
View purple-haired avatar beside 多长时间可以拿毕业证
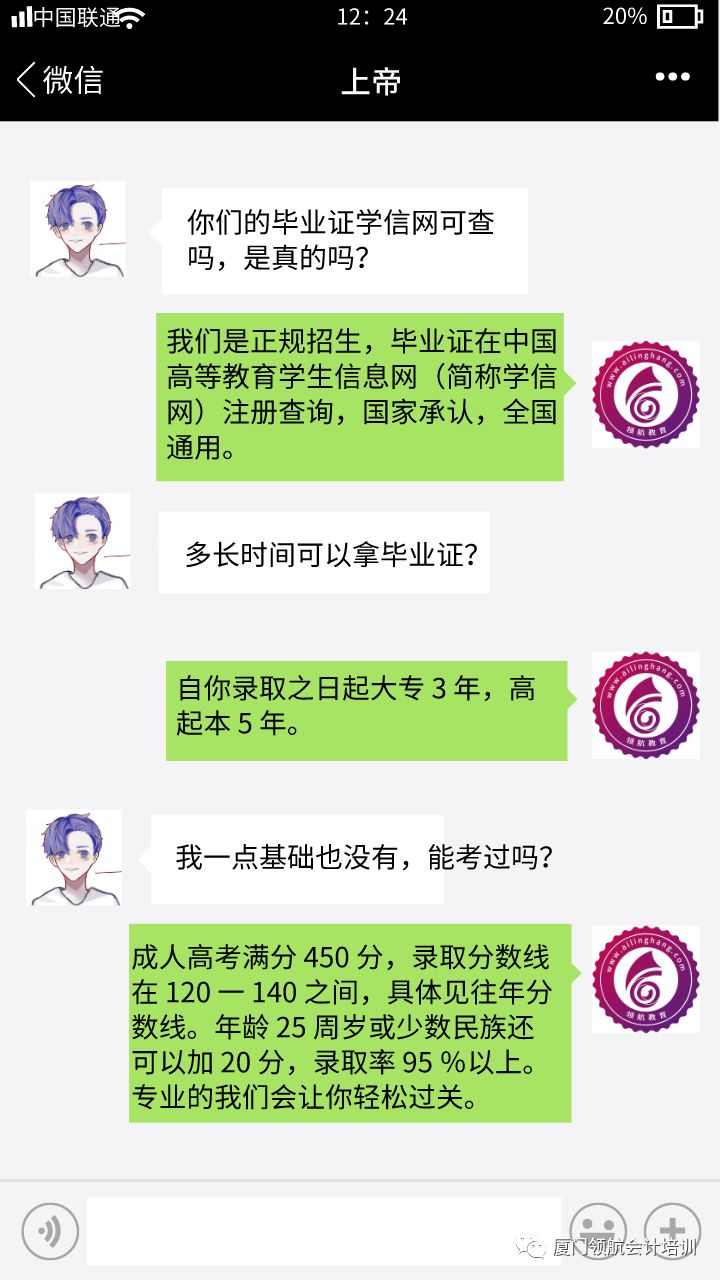(82, 541)
